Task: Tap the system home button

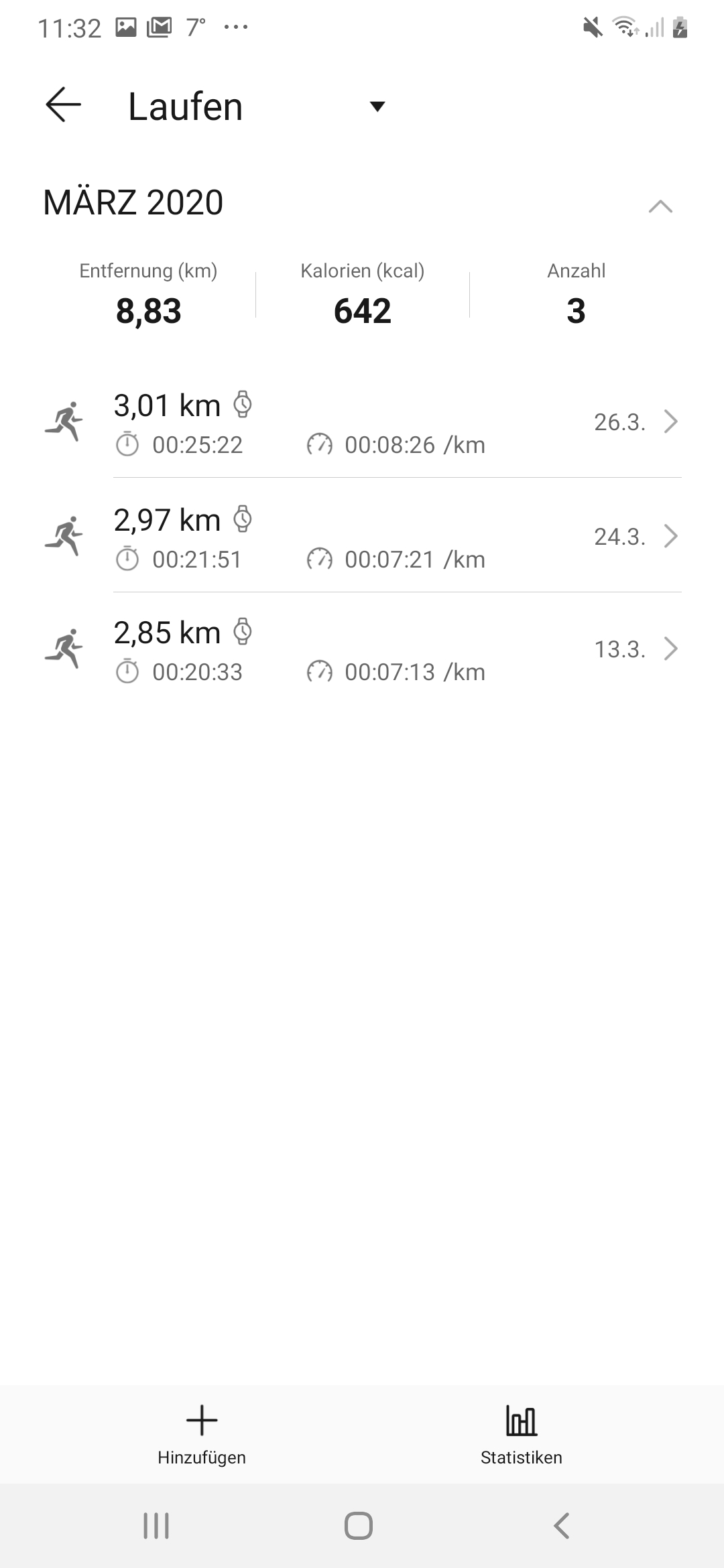Action: click(x=359, y=1526)
